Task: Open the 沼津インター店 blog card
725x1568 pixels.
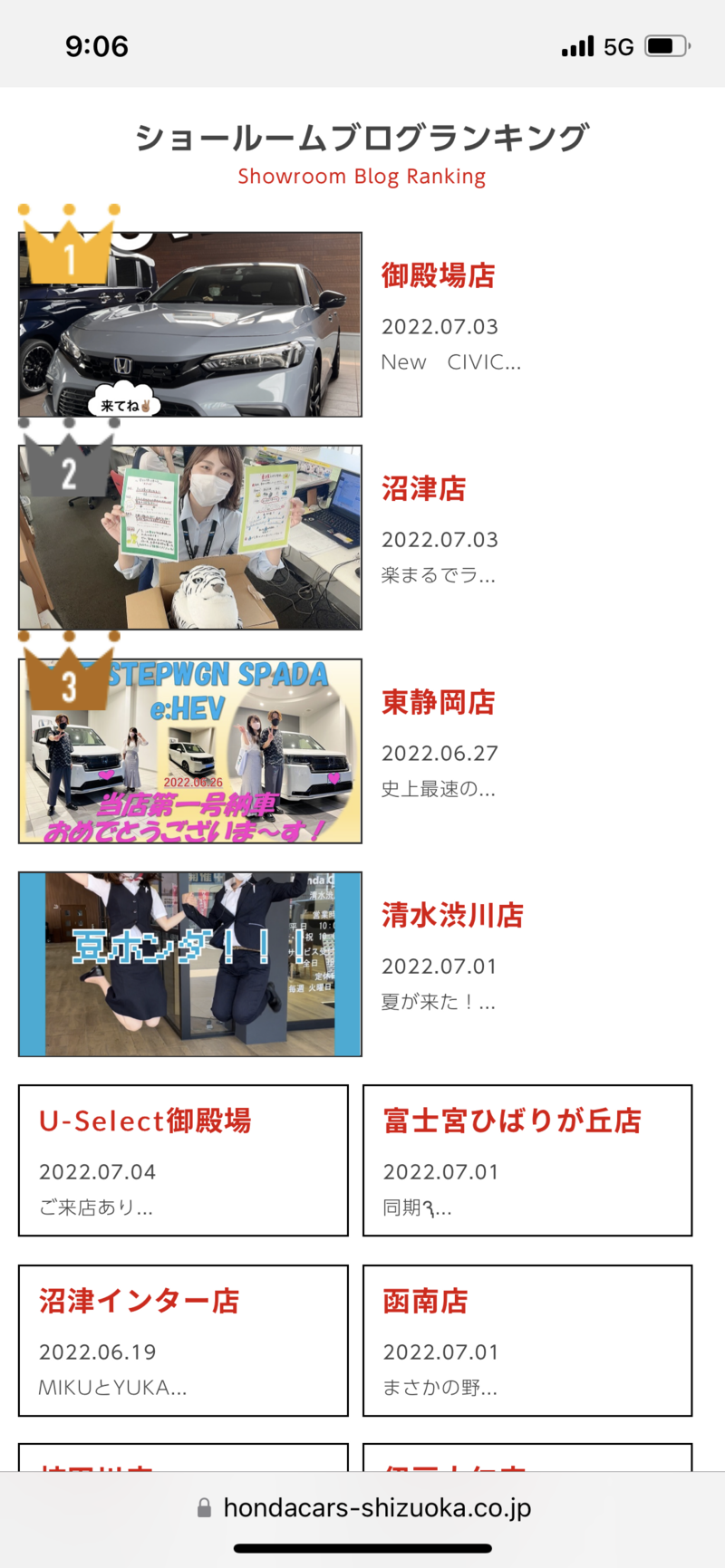Action: click(183, 1340)
